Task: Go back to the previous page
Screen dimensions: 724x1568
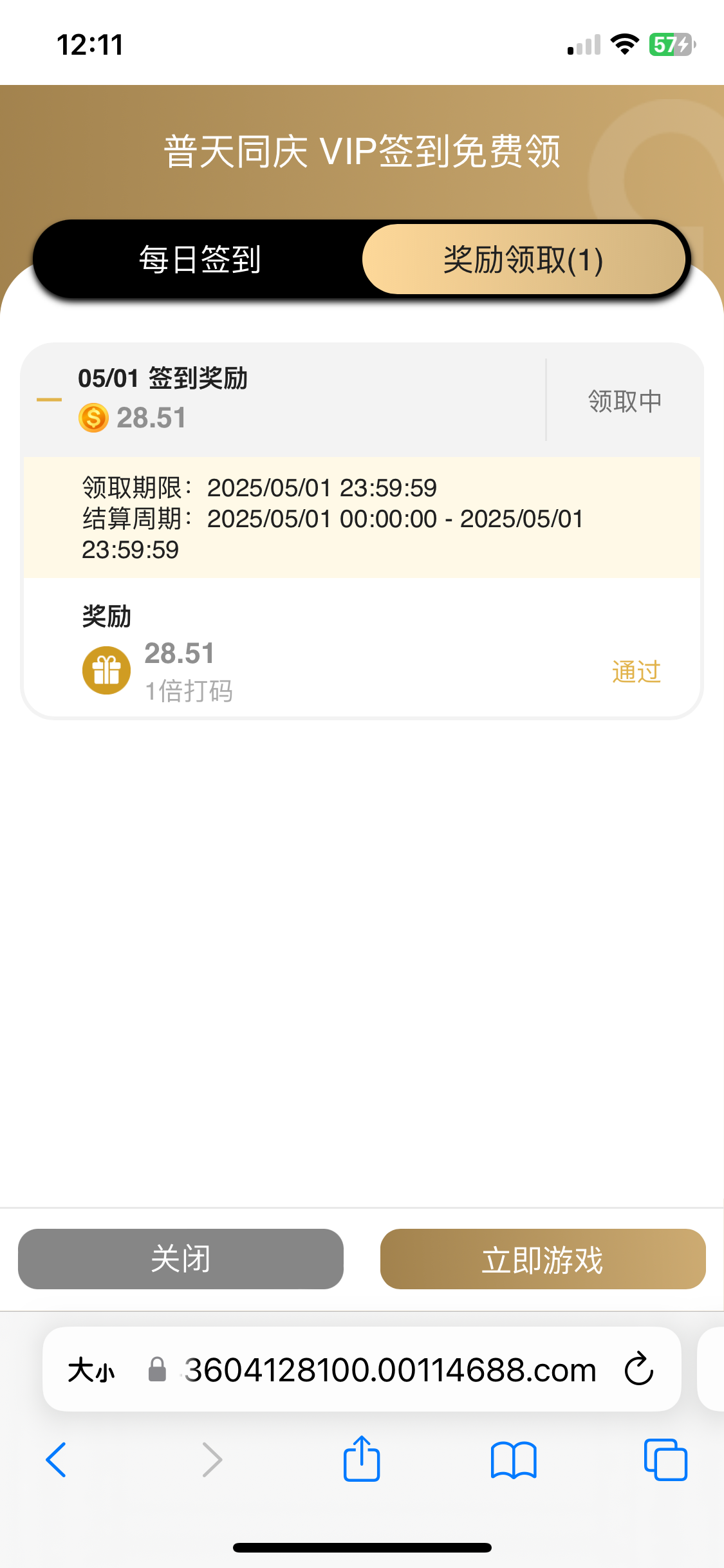Action: (57, 1460)
